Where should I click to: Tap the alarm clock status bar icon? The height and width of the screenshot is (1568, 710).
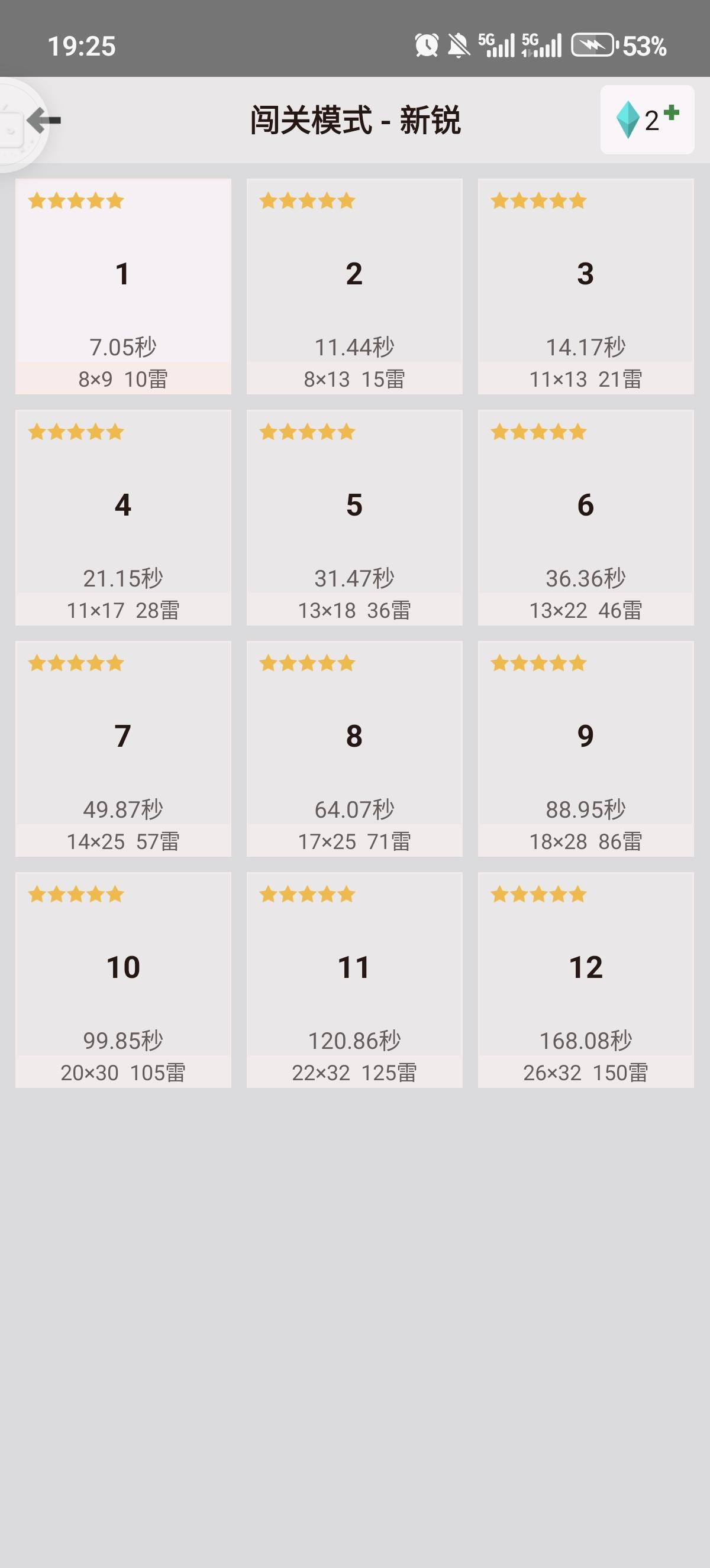pyautogui.click(x=426, y=44)
